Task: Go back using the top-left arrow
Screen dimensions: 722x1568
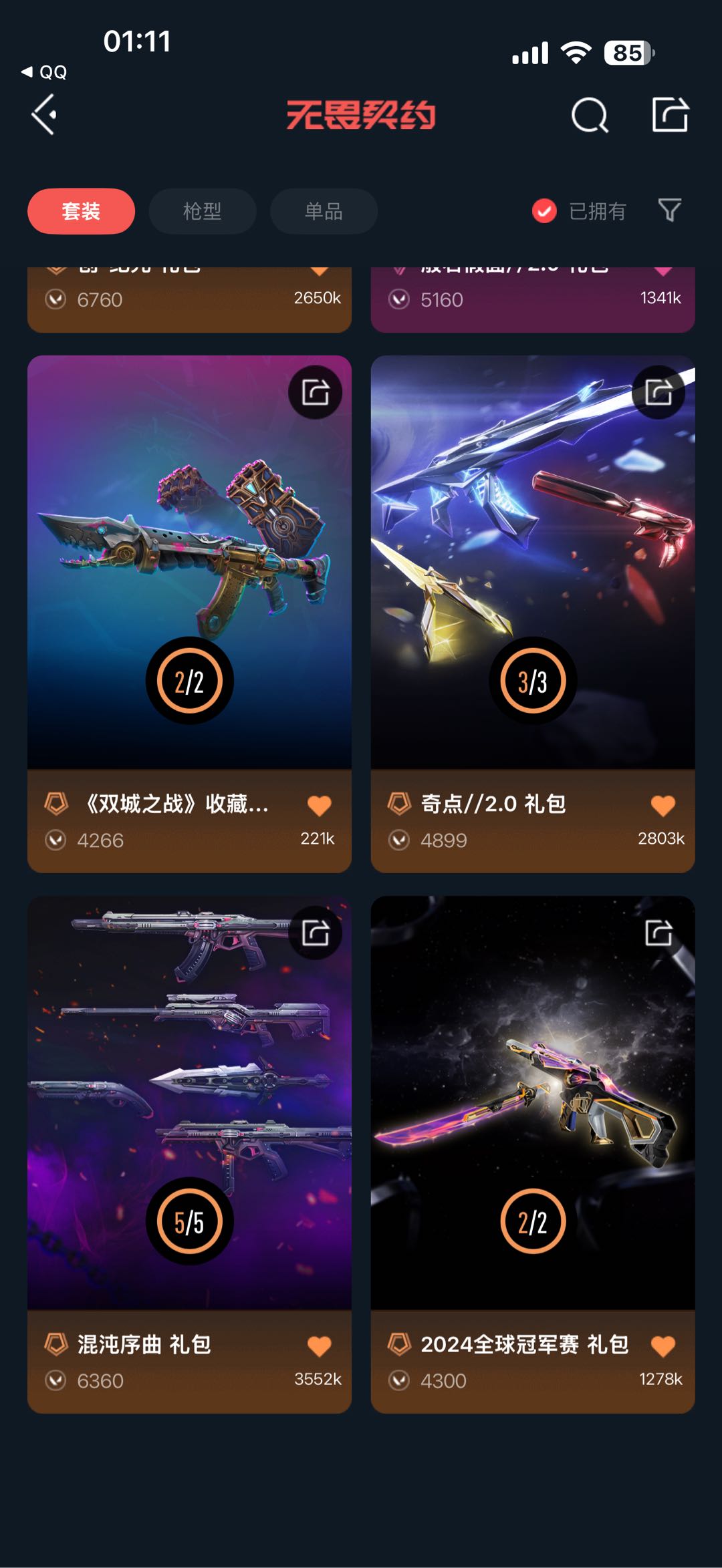Action: click(x=44, y=115)
